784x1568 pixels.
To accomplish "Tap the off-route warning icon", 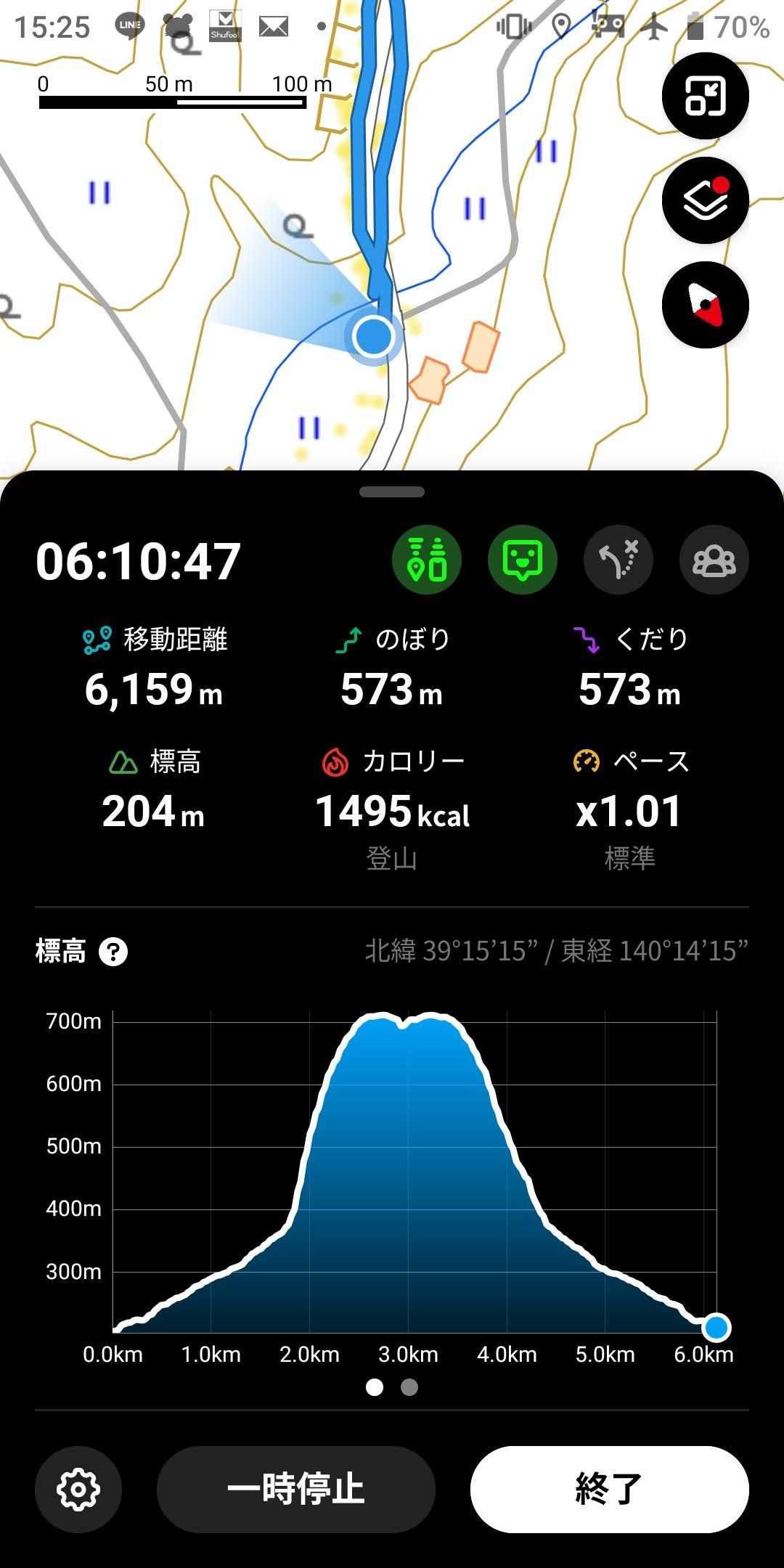I will point(618,560).
